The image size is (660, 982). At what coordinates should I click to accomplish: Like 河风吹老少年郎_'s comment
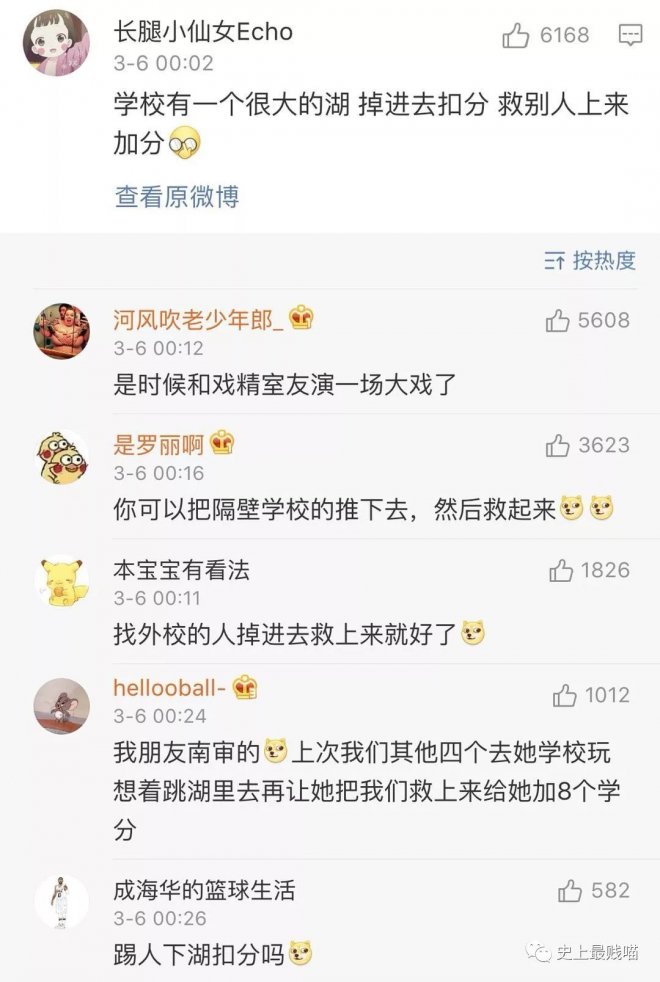558,321
